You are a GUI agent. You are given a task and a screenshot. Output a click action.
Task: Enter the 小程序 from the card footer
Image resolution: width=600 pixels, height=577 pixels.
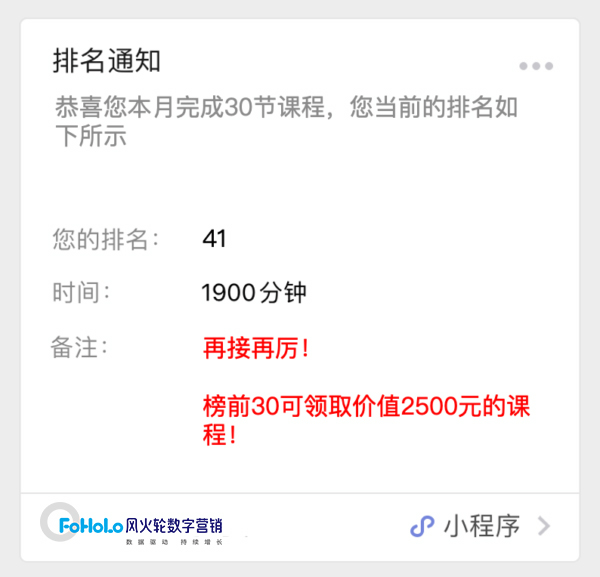pyautogui.click(x=480, y=526)
